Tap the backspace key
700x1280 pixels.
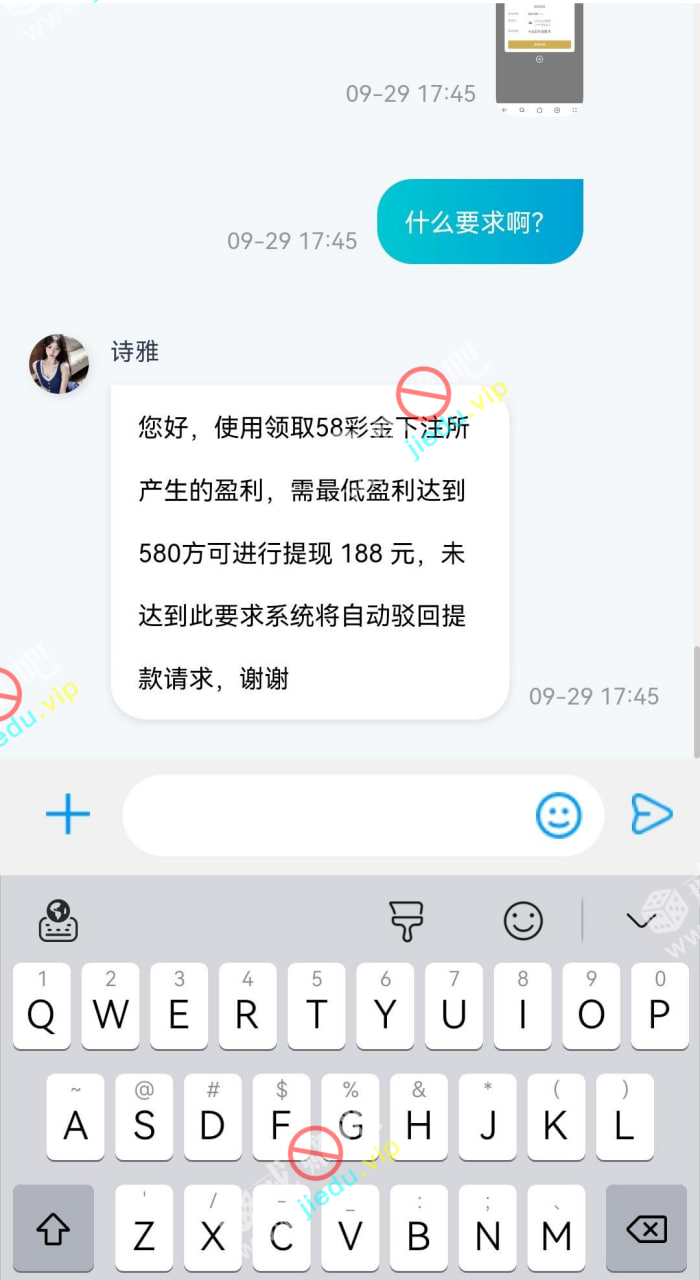click(646, 1228)
